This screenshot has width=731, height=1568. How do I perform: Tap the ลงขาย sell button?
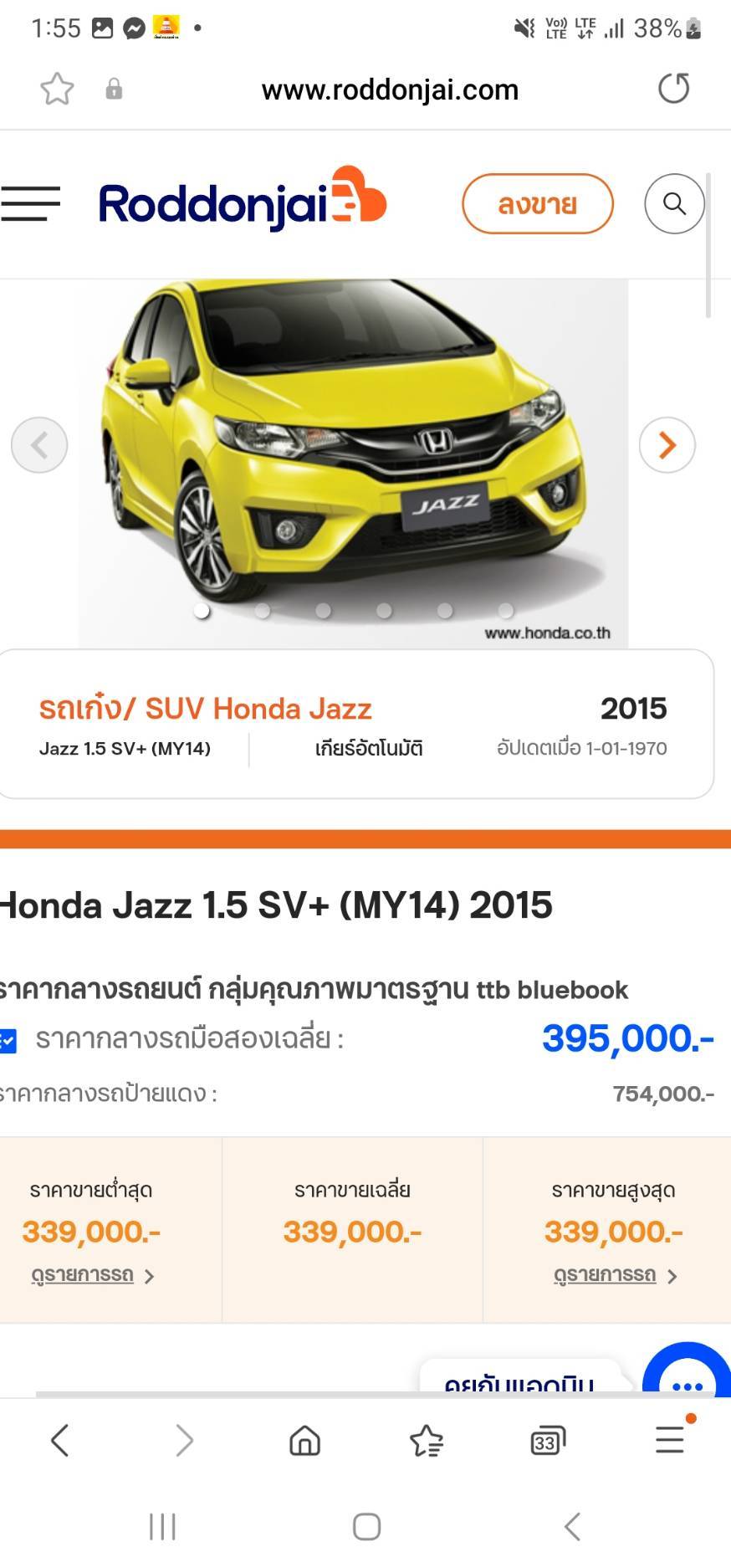point(538,203)
